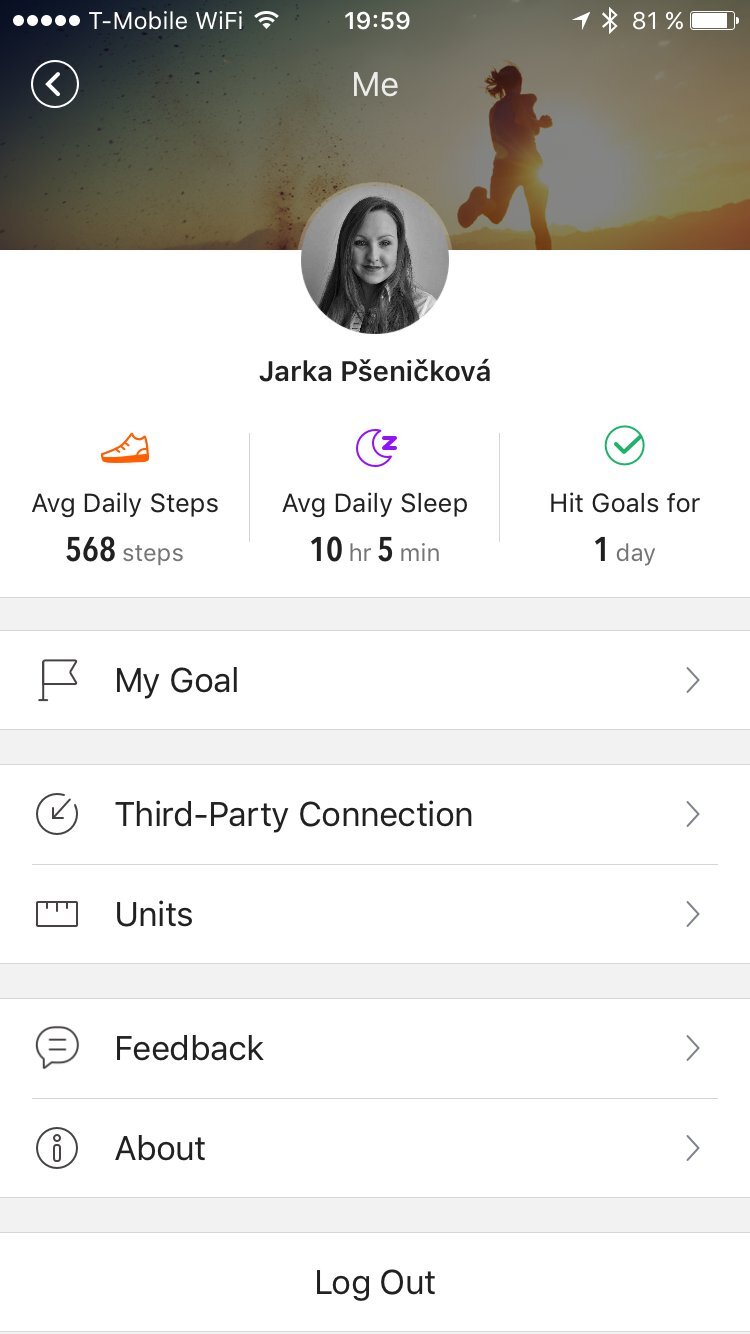Tap Jarka Pšeničková's profile photo
Screen dimensions: 750x1334
coord(374,259)
